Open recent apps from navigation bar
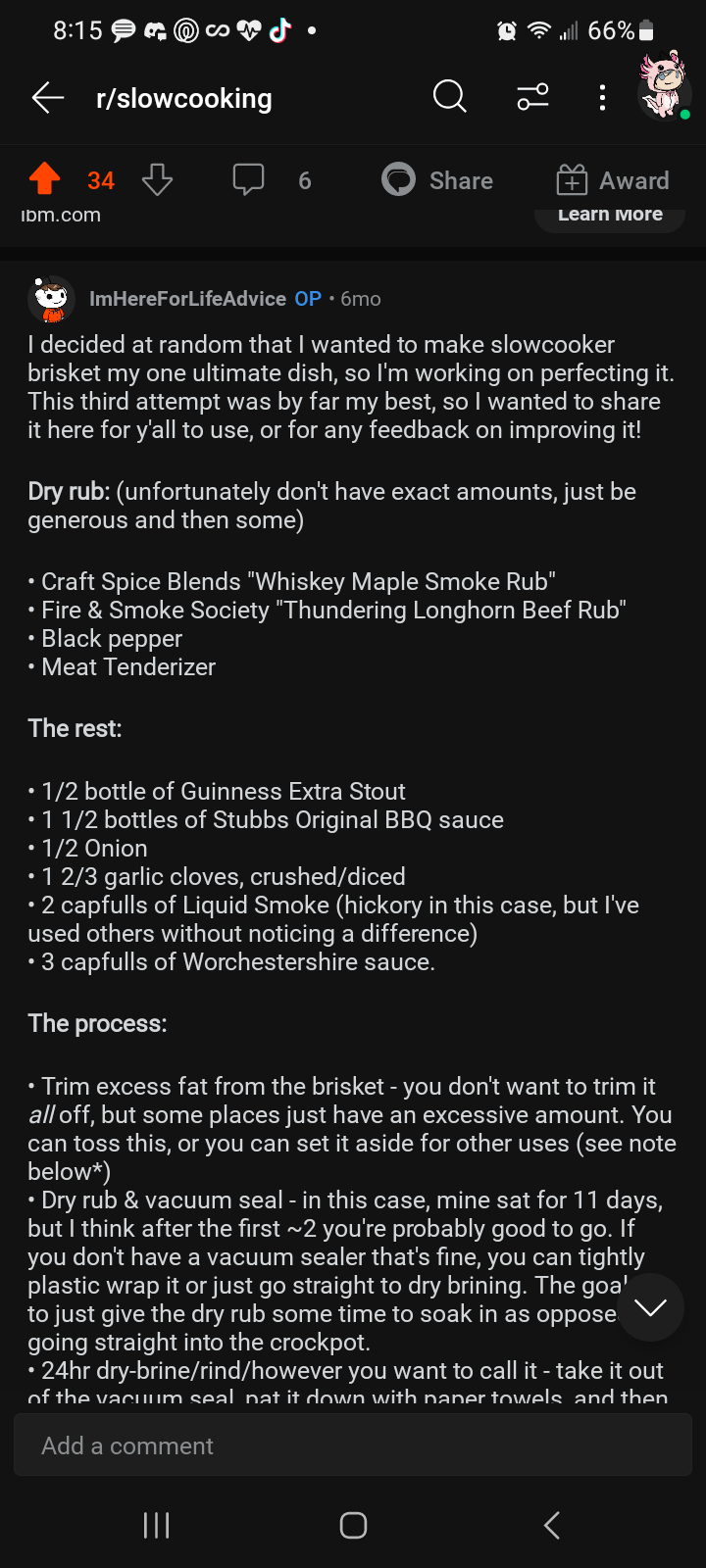 coord(157,1525)
